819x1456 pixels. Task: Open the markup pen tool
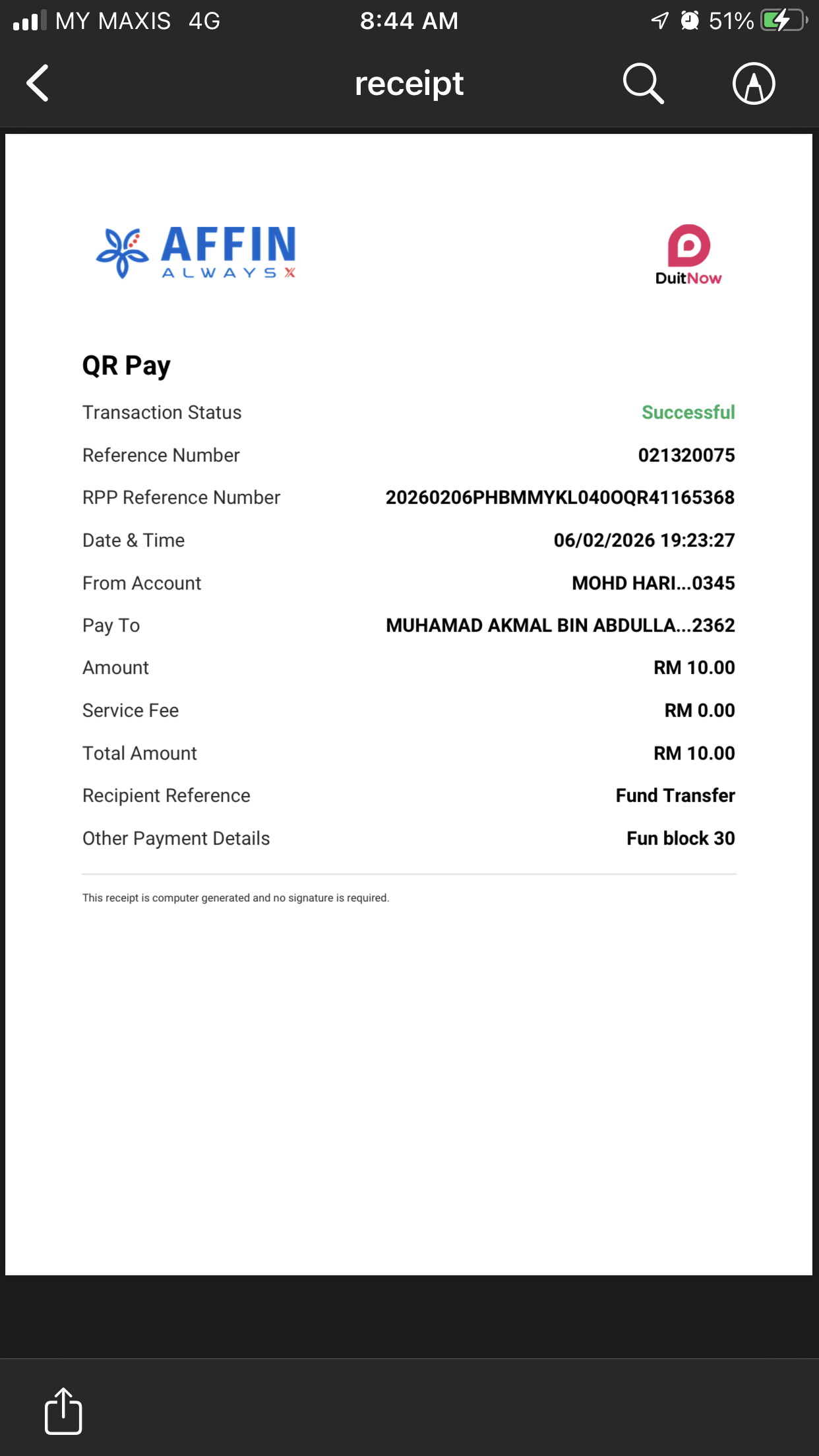[753, 84]
